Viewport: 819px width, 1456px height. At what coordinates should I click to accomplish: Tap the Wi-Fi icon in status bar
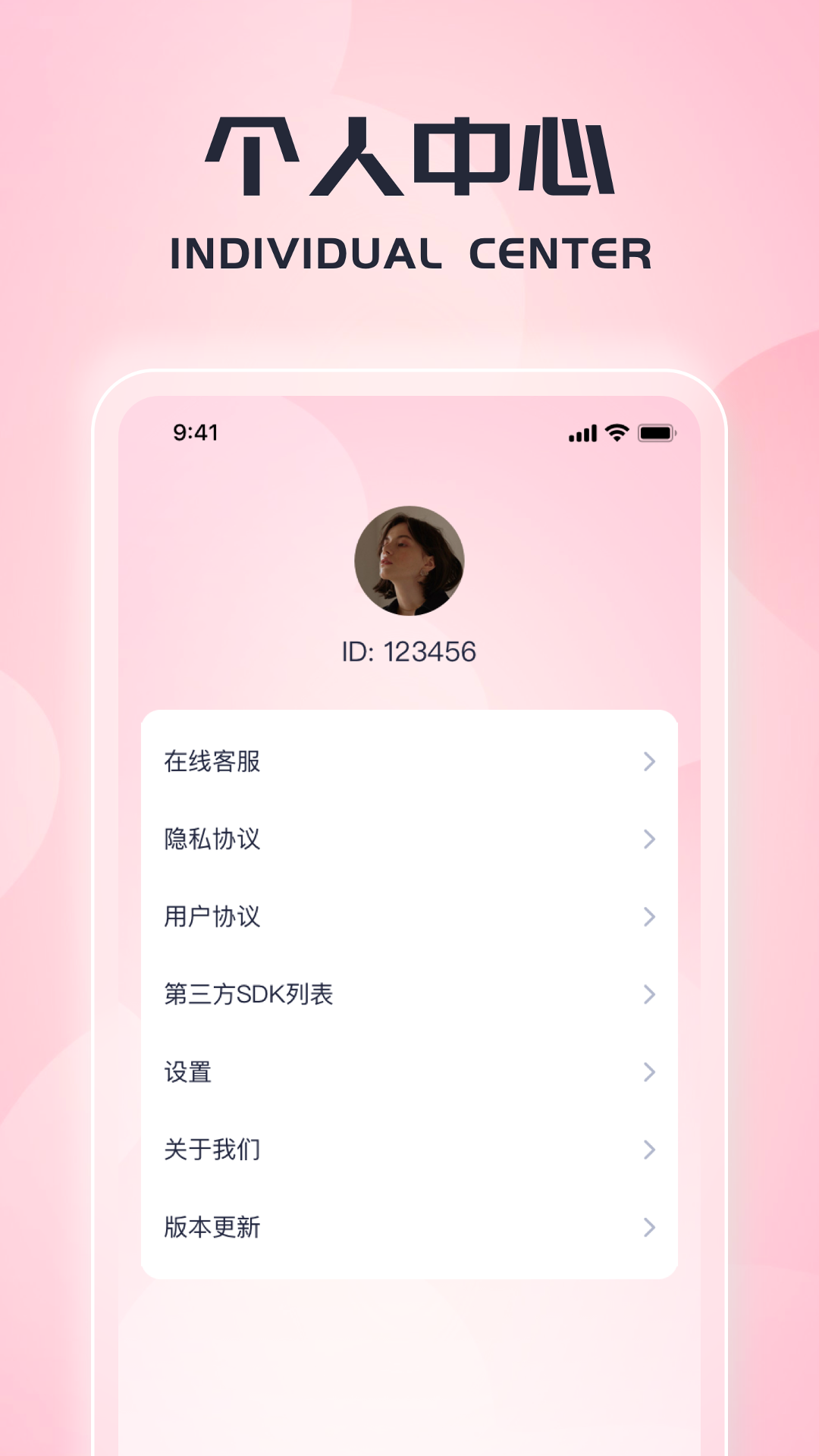[x=616, y=432]
